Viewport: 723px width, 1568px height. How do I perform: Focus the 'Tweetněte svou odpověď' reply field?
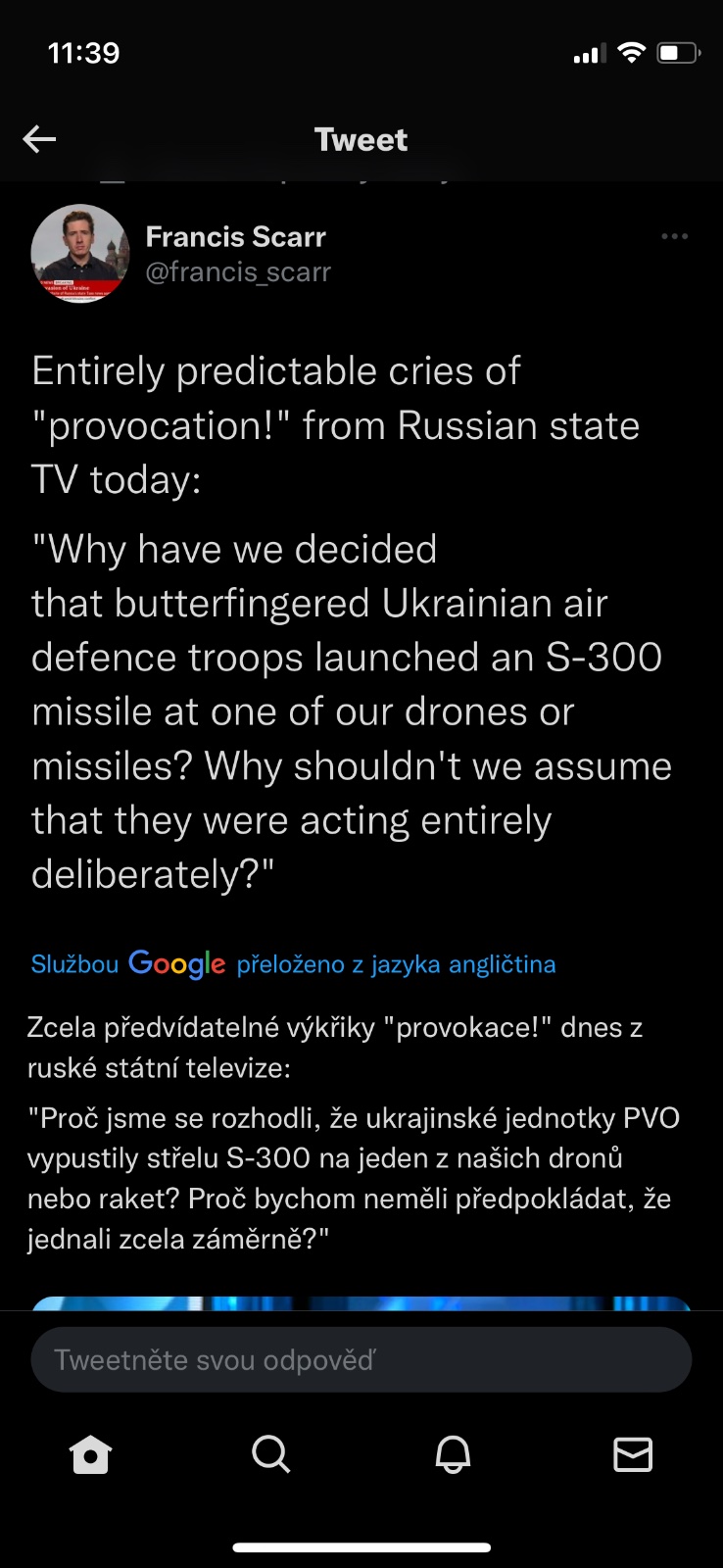click(x=361, y=1359)
